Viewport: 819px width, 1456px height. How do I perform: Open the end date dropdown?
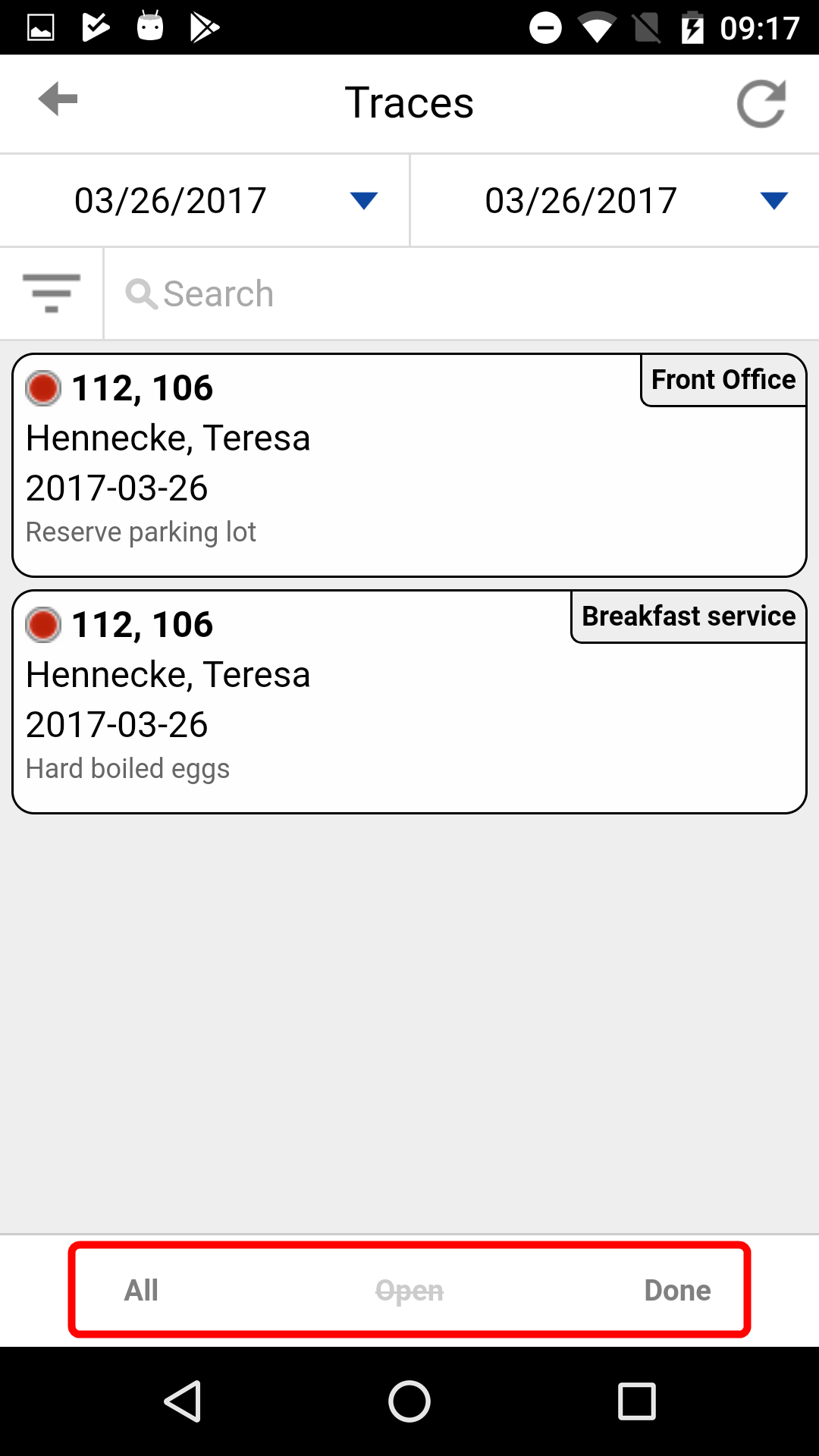[615, 201]
